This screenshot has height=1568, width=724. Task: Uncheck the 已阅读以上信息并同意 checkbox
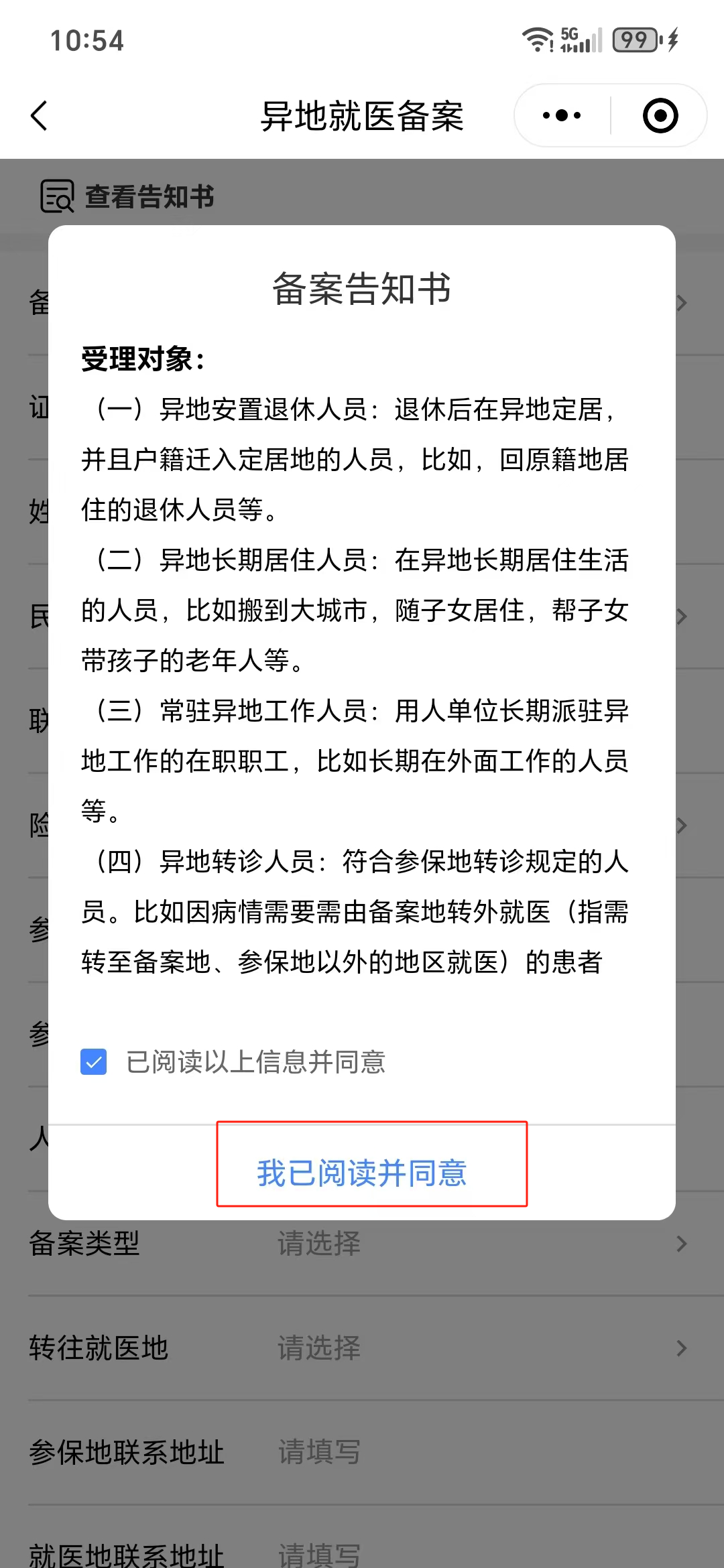94,1061
